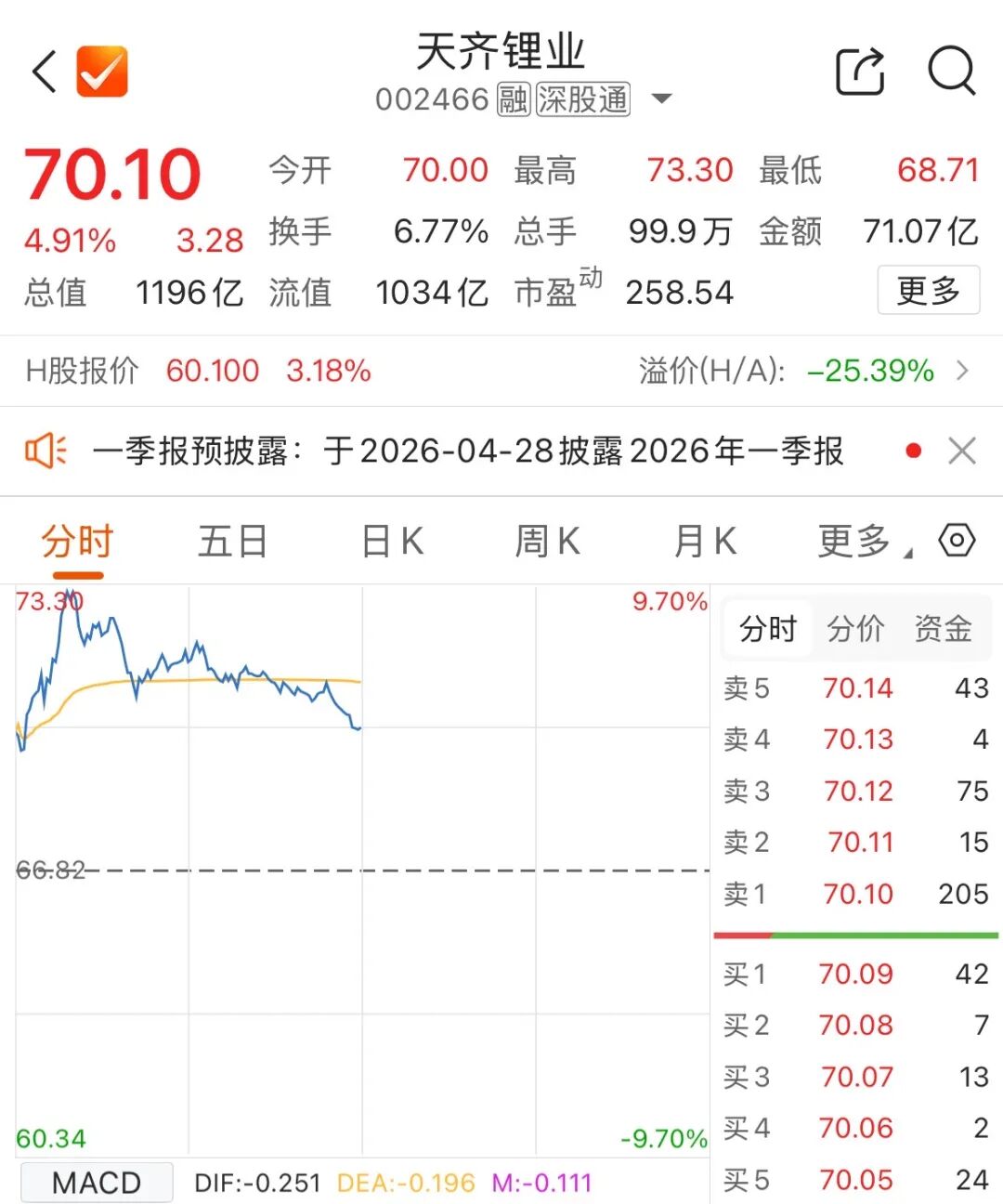Select the 日K chart tab
Image resolution: width=1003 pixels, height=1204 pixels.
[x=392, y=541]
